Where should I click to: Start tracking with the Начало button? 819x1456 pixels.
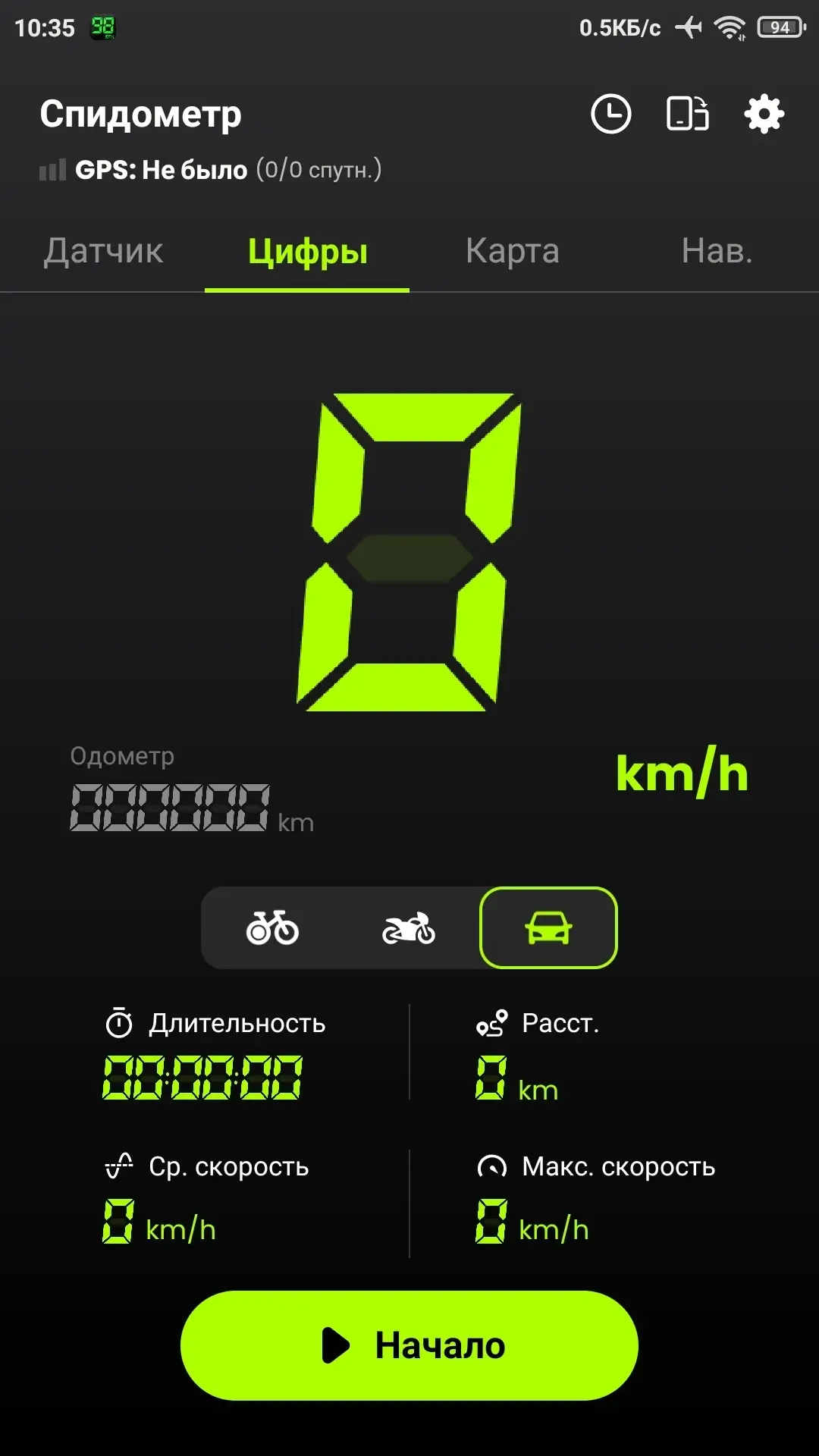pyautogui.click(x=409, y=1345)
